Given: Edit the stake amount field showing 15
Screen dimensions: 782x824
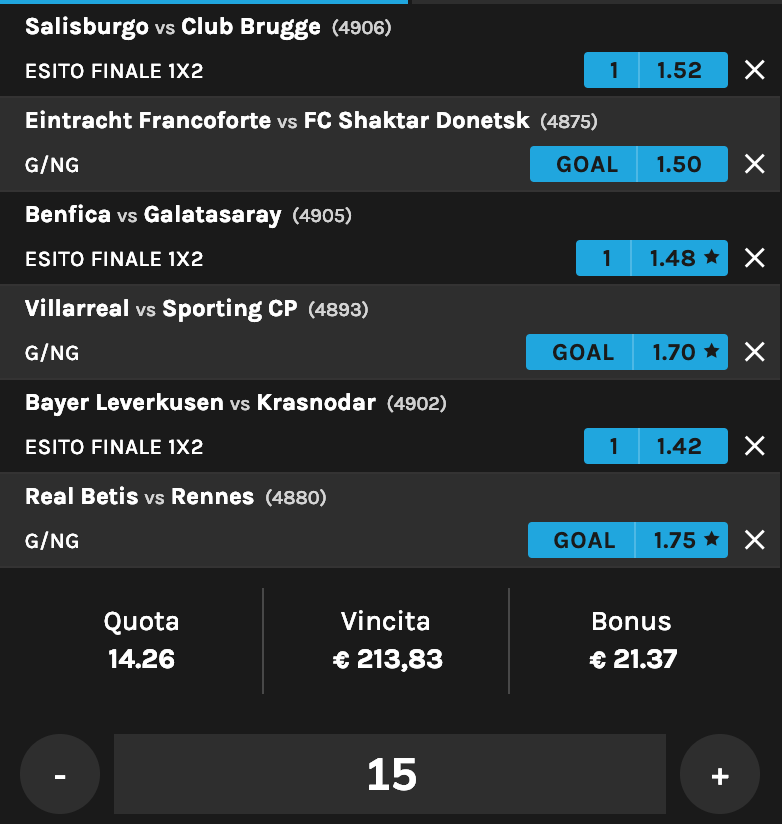Looking at the screenshot, I should click(x=390, y=775).
